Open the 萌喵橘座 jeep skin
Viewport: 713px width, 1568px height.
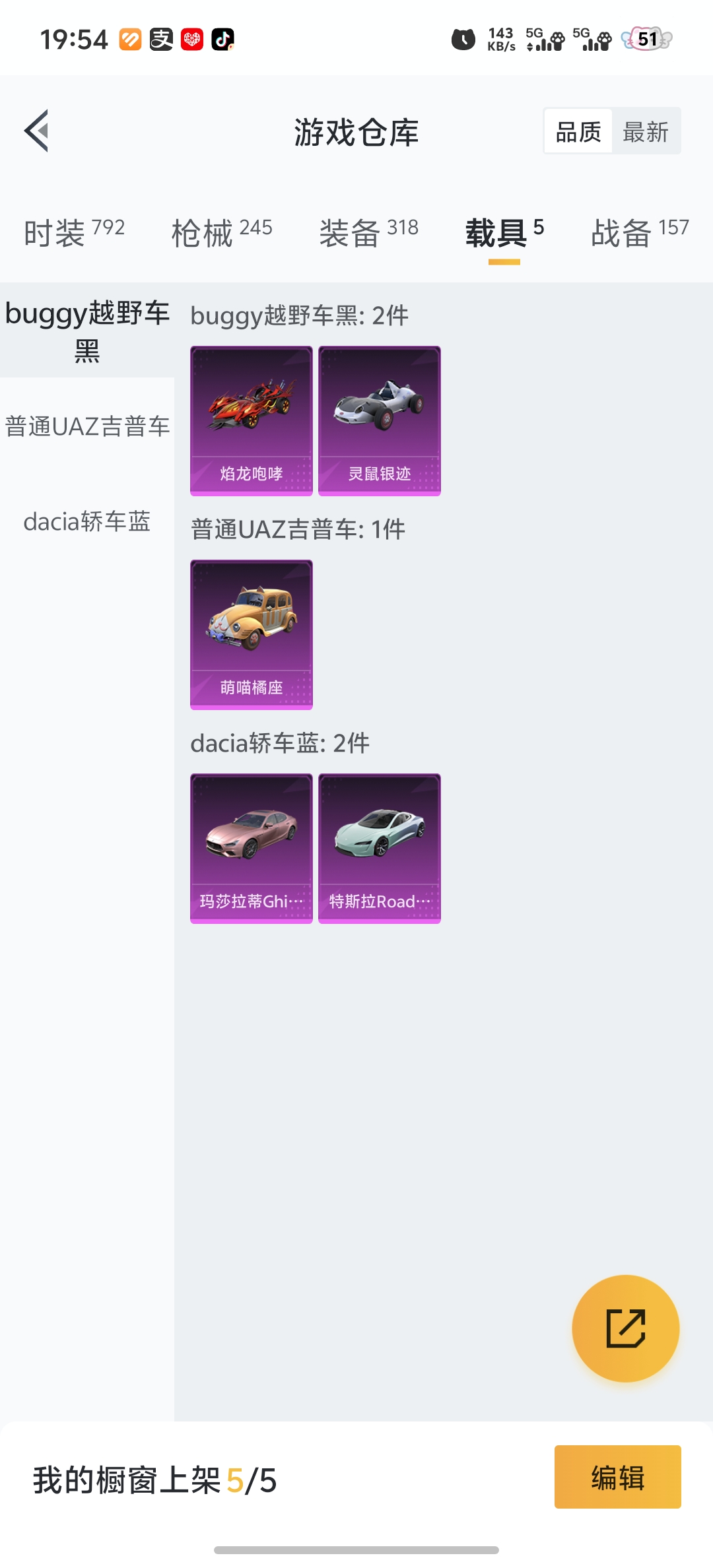coord(251,635)
